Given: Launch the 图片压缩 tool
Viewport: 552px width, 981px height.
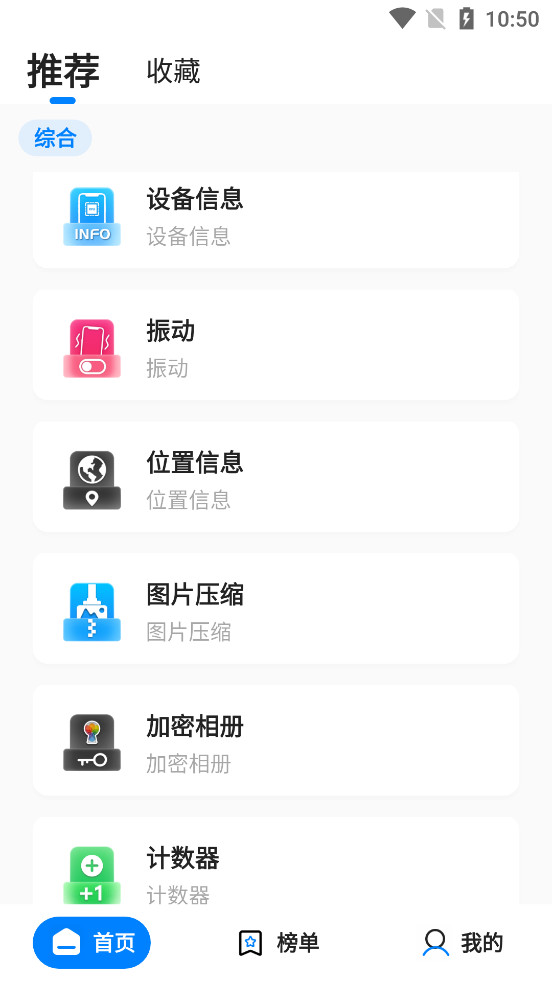Looking at the screenshot, I should tap(276, 609).
